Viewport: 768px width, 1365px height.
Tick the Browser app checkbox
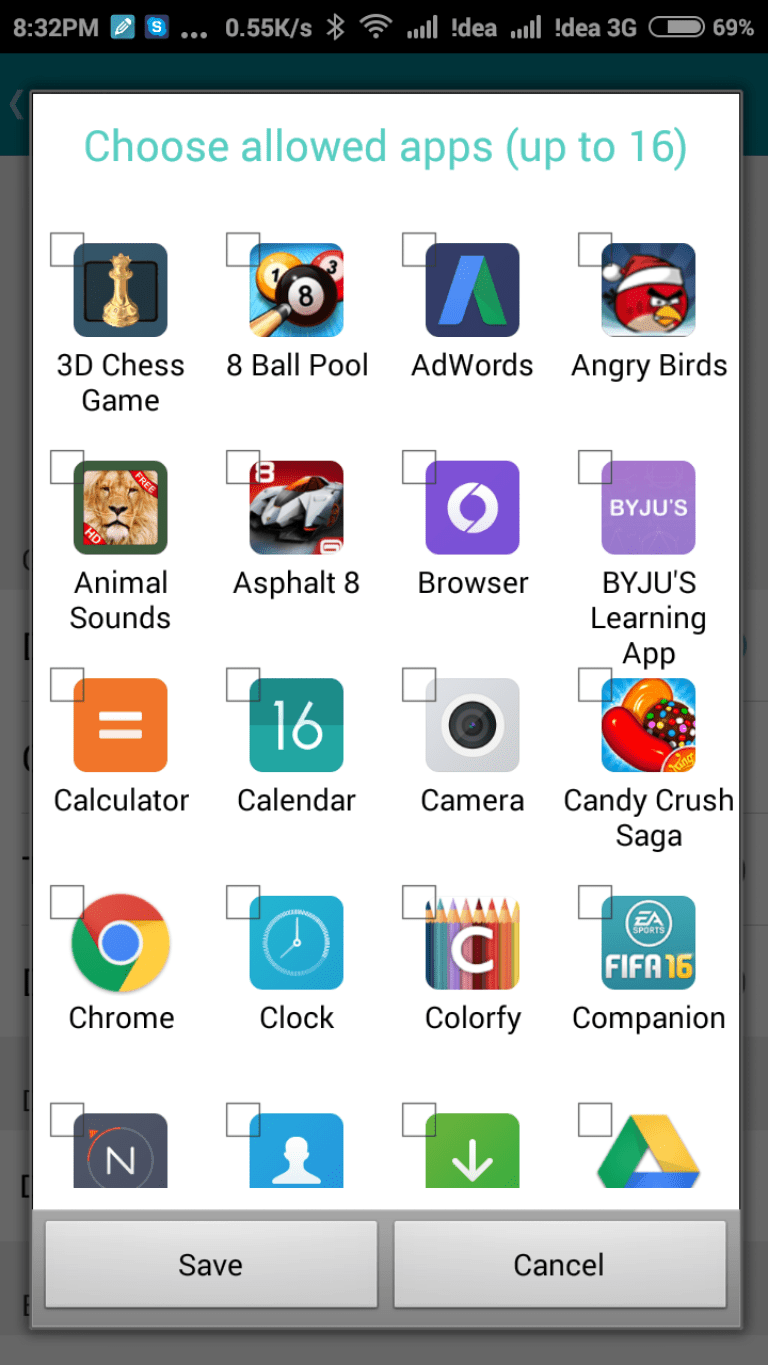tap(419, 467)
